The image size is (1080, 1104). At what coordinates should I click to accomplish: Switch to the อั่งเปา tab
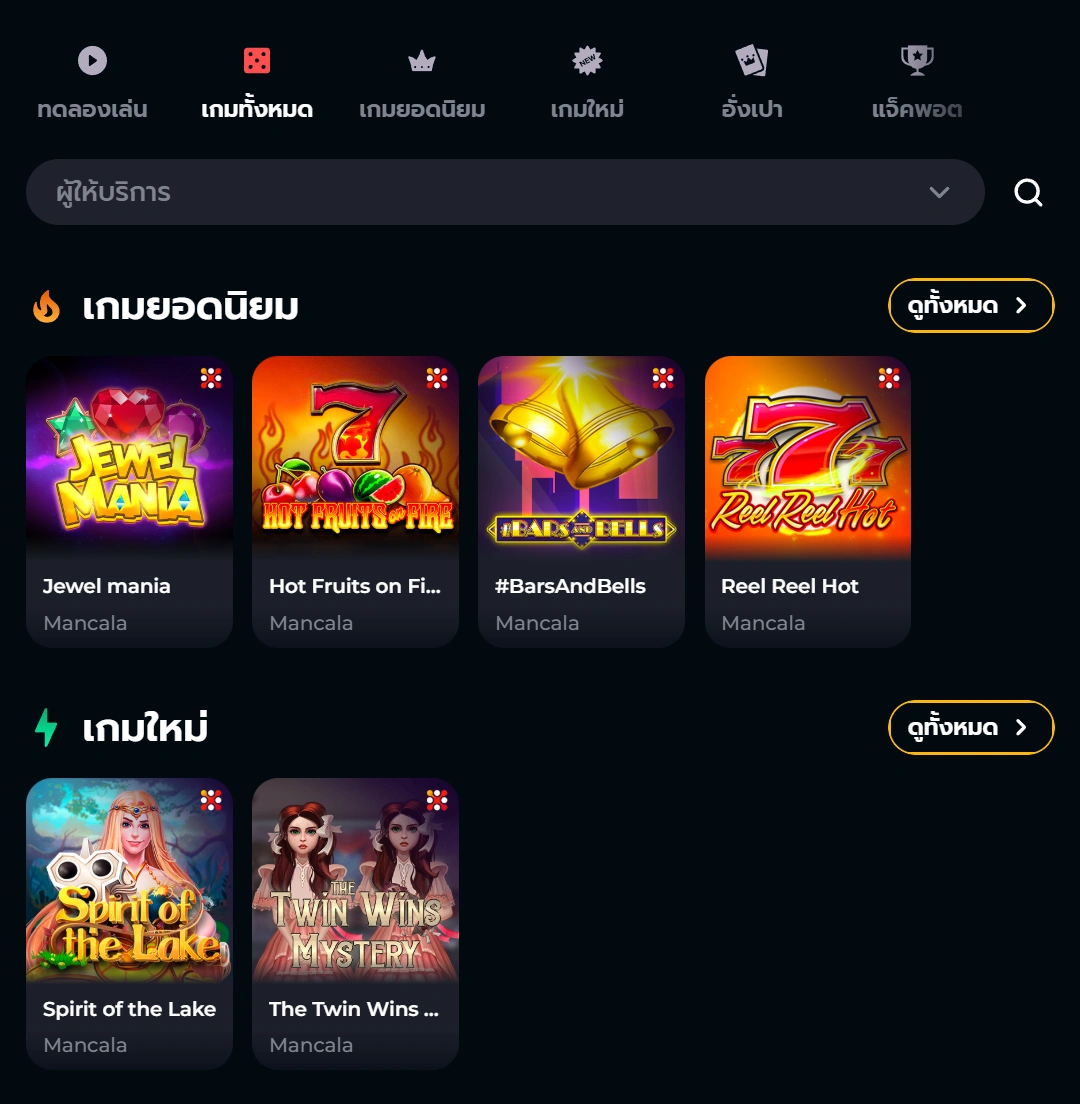click(x=751, y=84)
